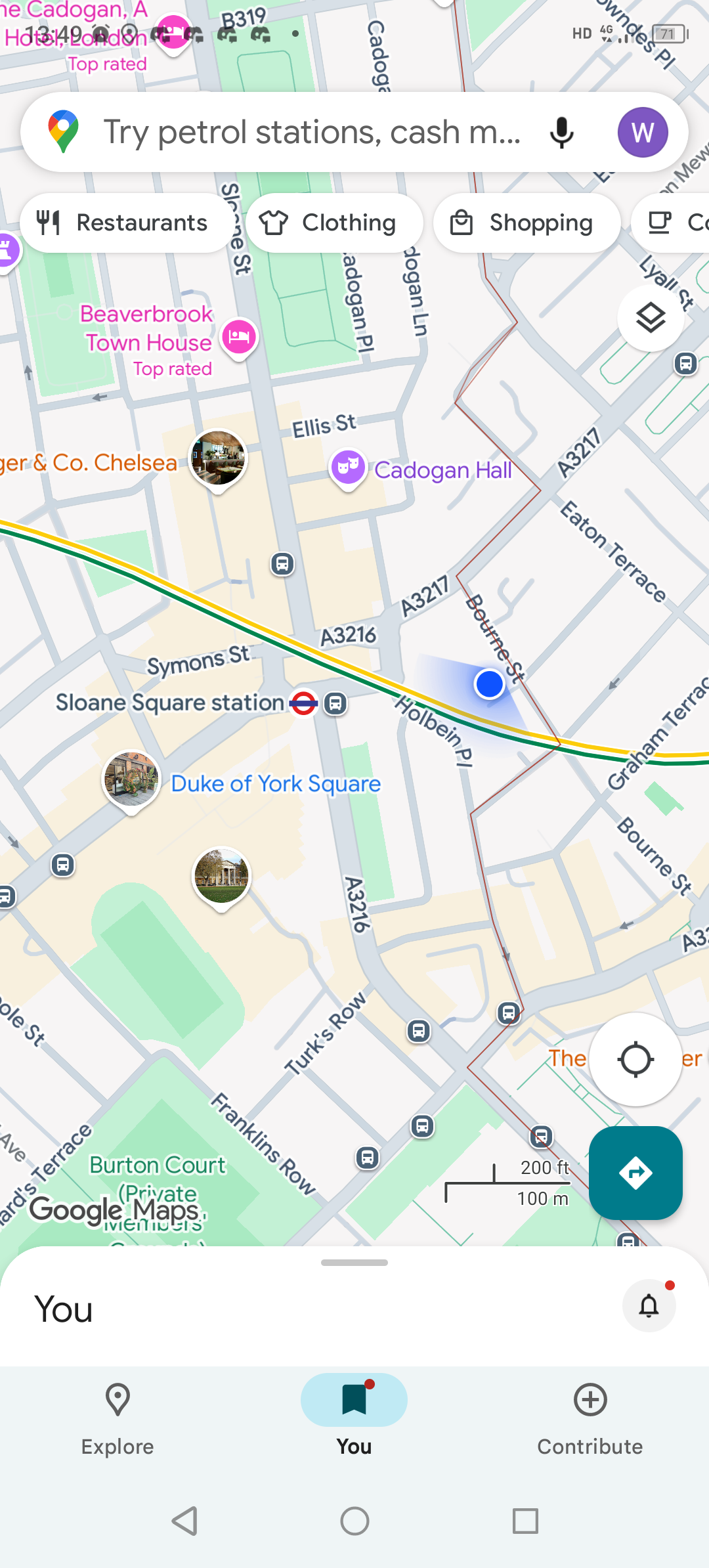Open directions with the teal arrow button
Viewport: 709px width, 1568px height.
635,1173
